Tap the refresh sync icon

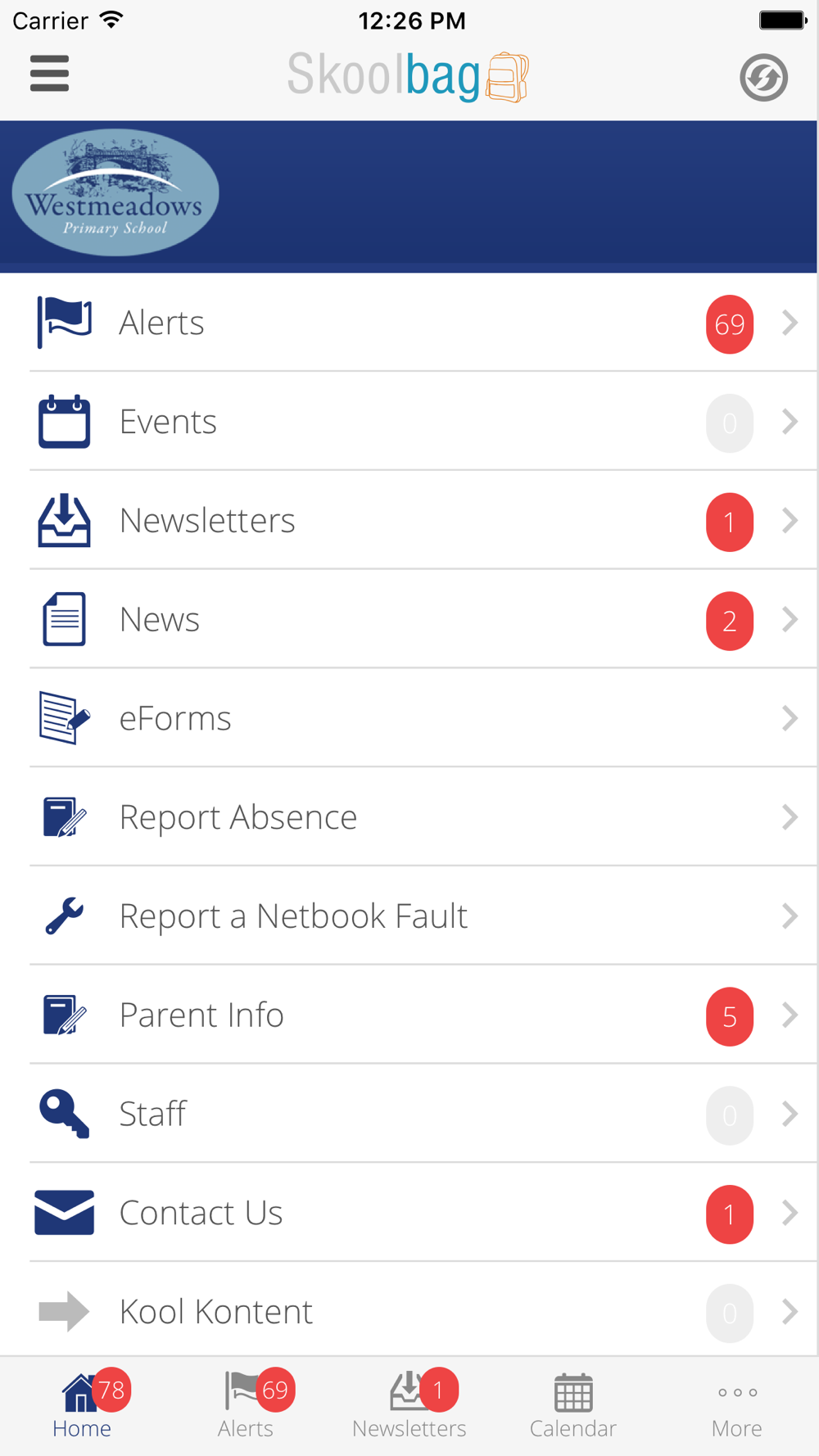(x=763, y=77)
